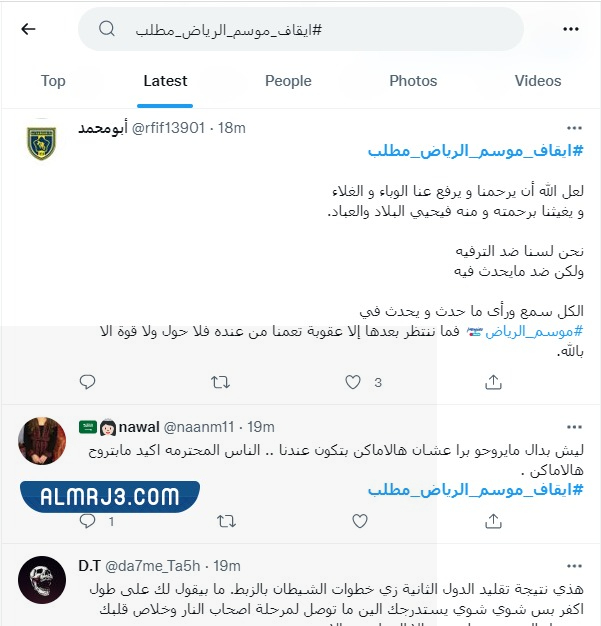The height and width of the screenshot is (626, 601).
Task: Like @rfif13901's tweet
Action: (x=353, y=382)
